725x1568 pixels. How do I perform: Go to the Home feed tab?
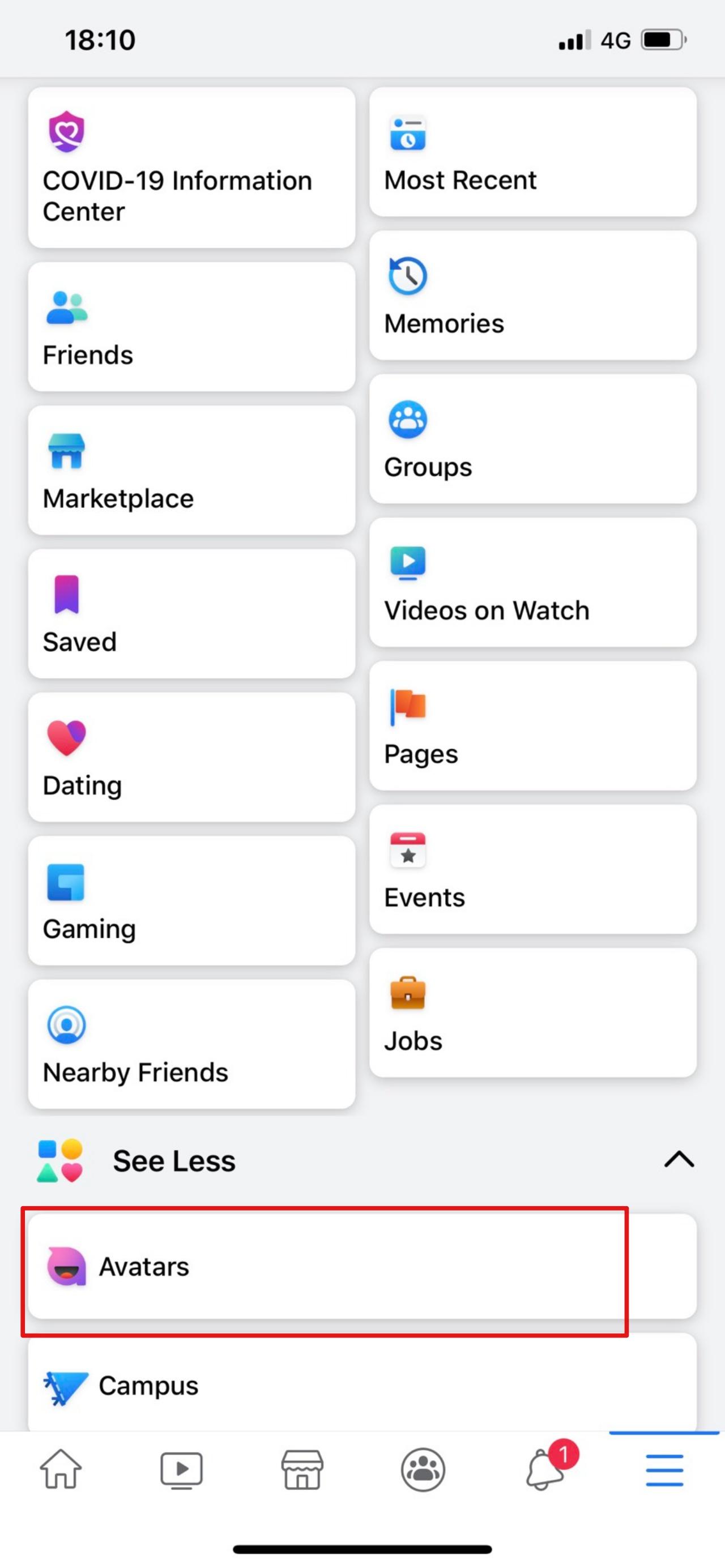61,1469
